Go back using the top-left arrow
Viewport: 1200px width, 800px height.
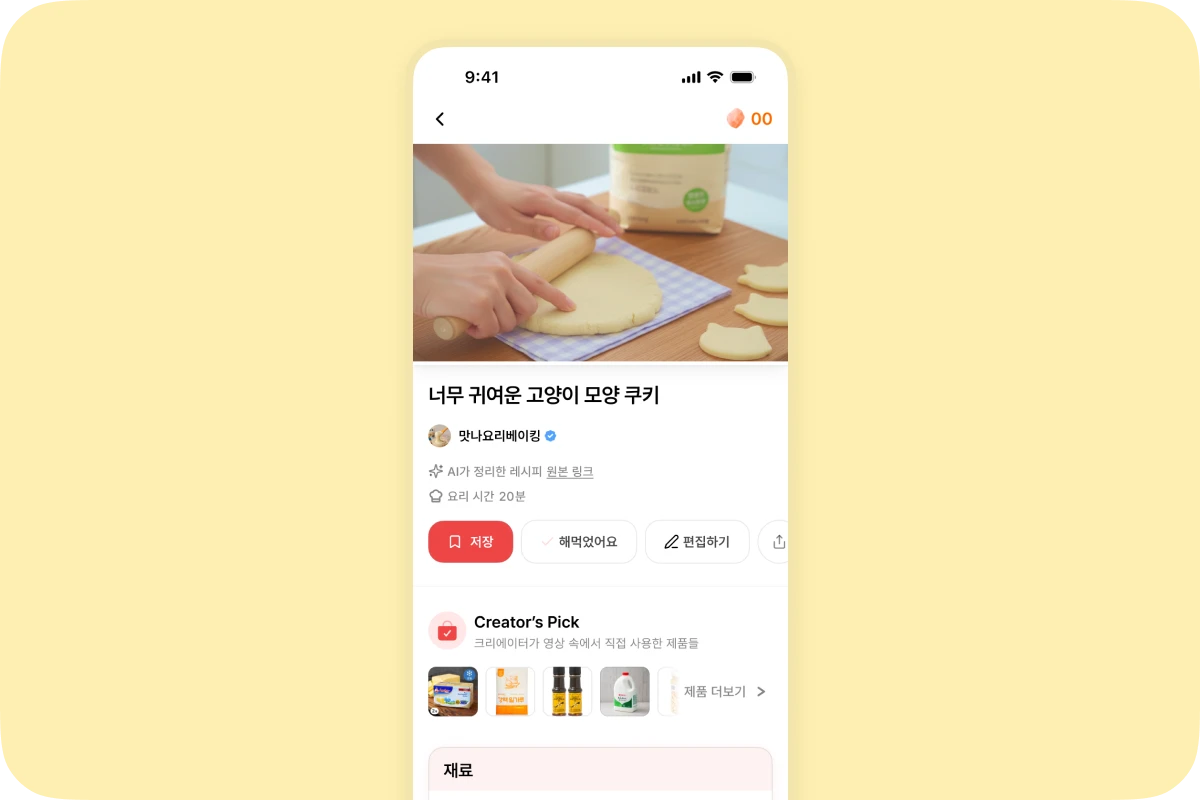[440, 119]
